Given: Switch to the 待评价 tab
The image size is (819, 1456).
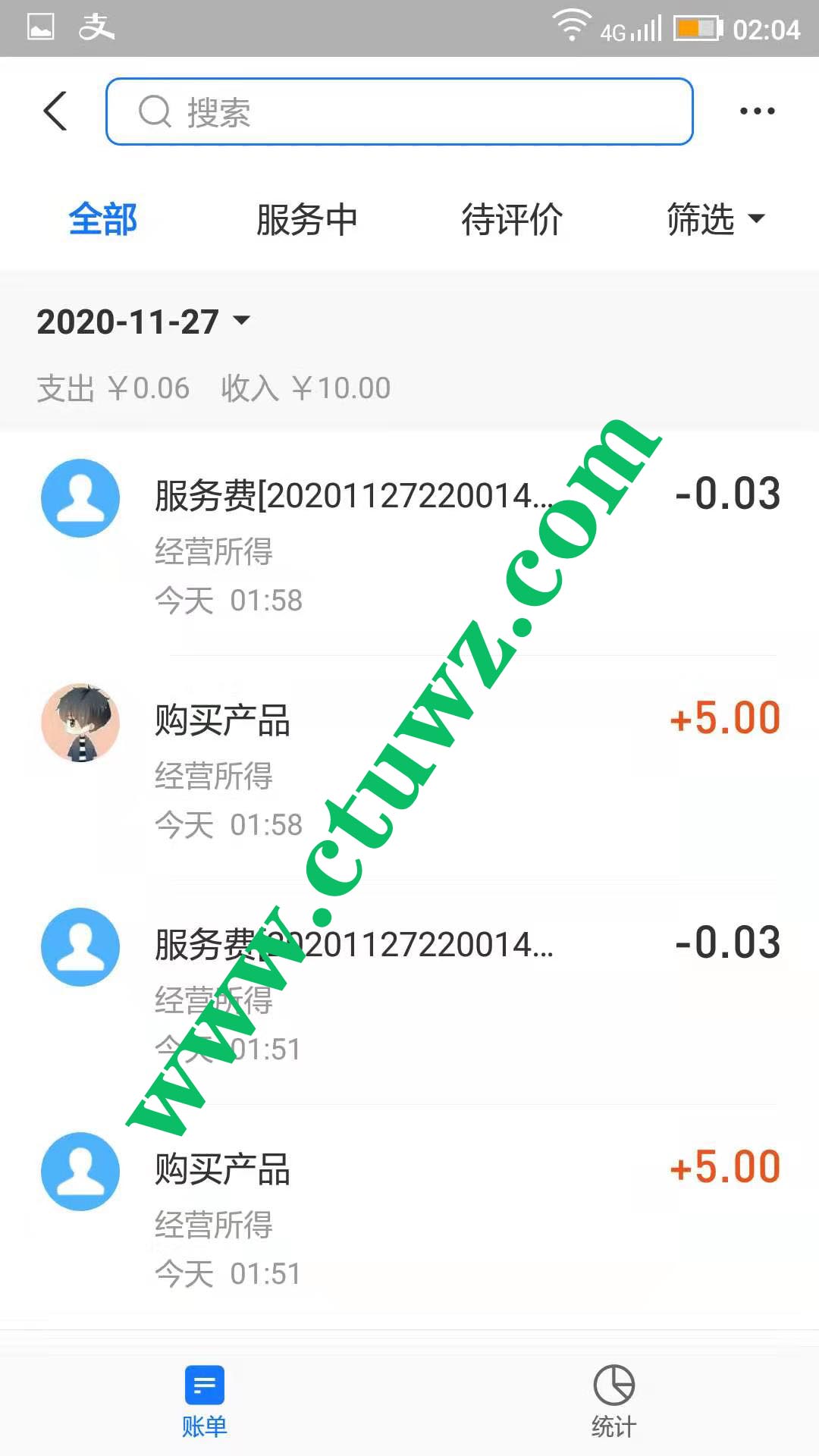Looking at the screenshot, I should [512, 220].
